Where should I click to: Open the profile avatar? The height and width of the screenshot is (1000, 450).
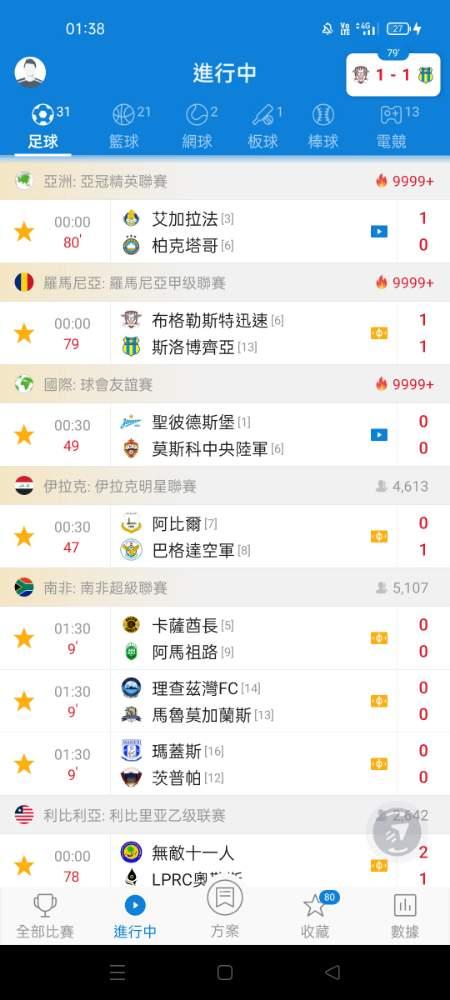point(31,72)
